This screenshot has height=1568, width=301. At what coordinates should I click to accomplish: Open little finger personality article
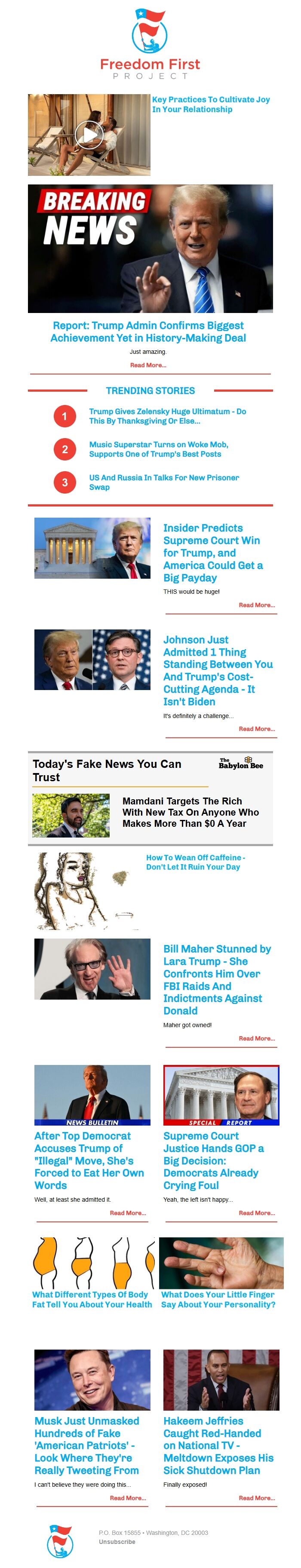pos(218,1300)
